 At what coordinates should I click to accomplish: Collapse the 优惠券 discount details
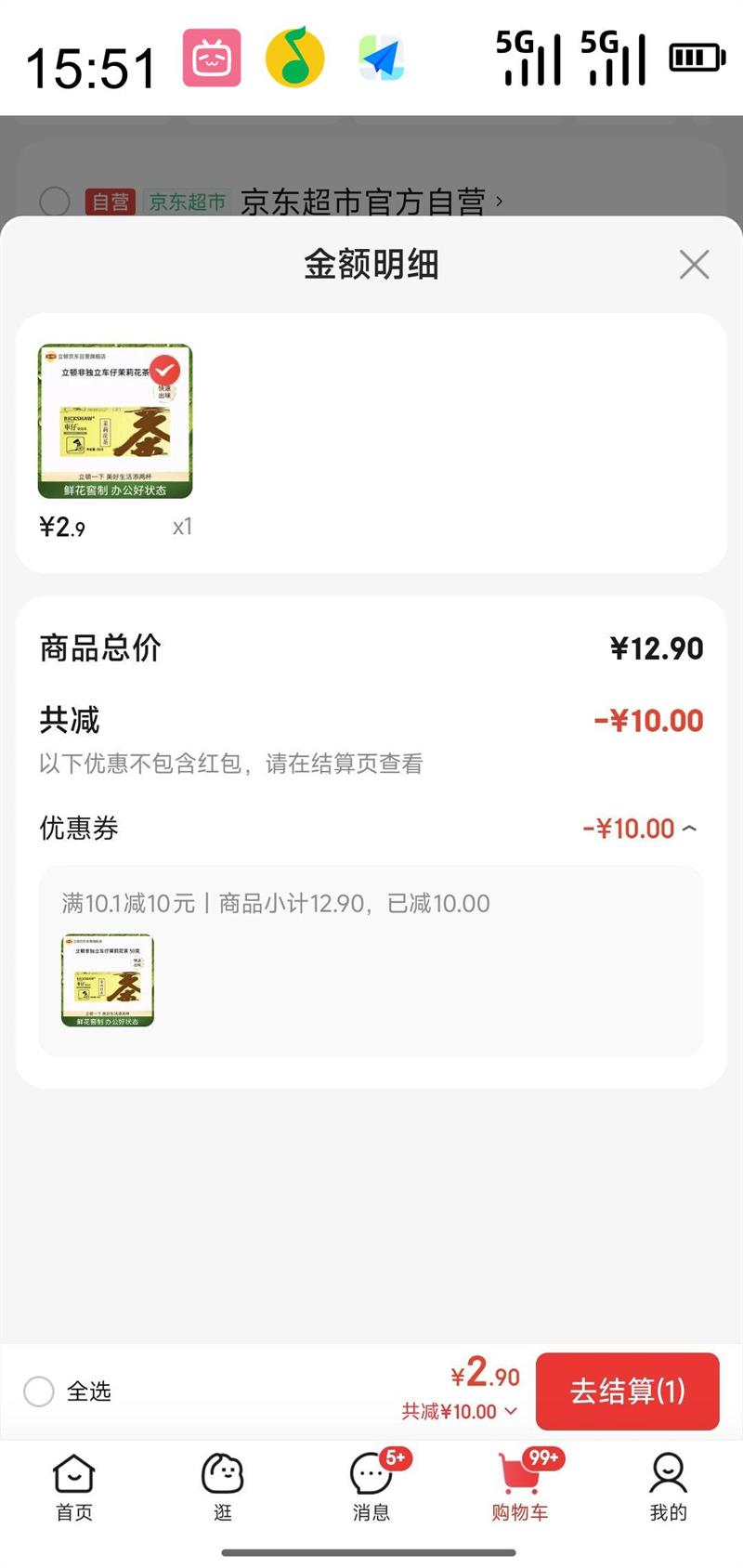tap(689, 828)
